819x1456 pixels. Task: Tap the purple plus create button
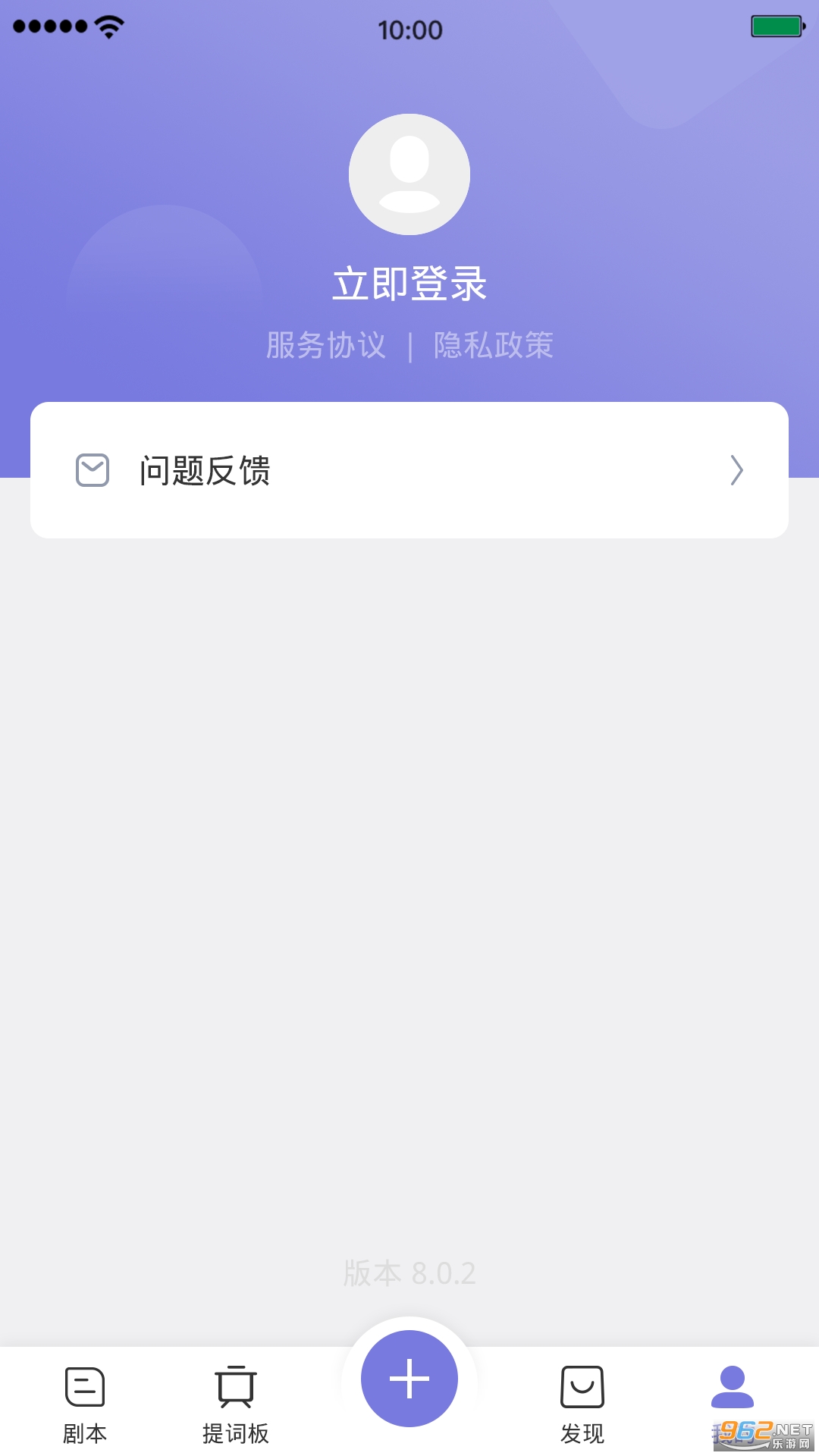(409, 1379)
